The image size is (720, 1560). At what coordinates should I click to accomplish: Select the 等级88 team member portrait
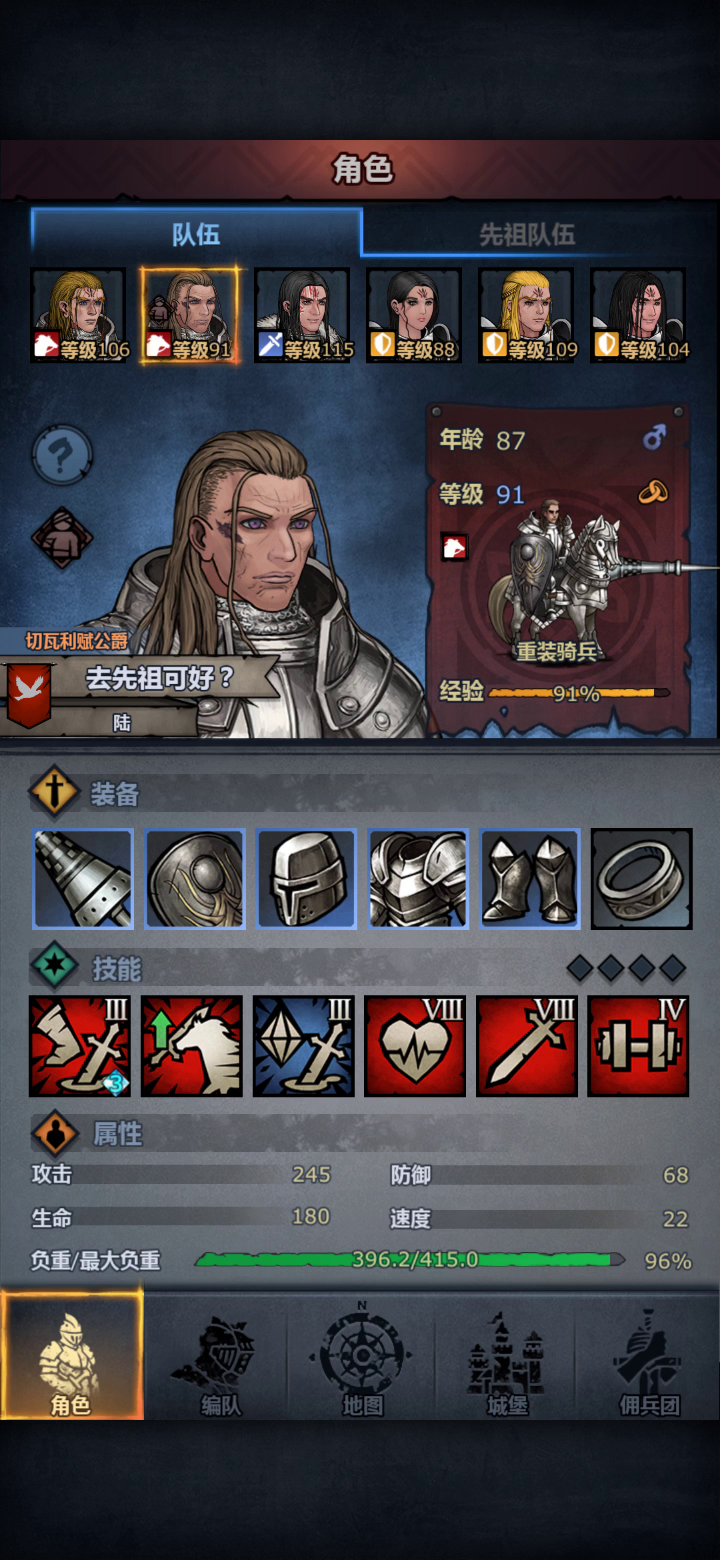tap(415, 315)
